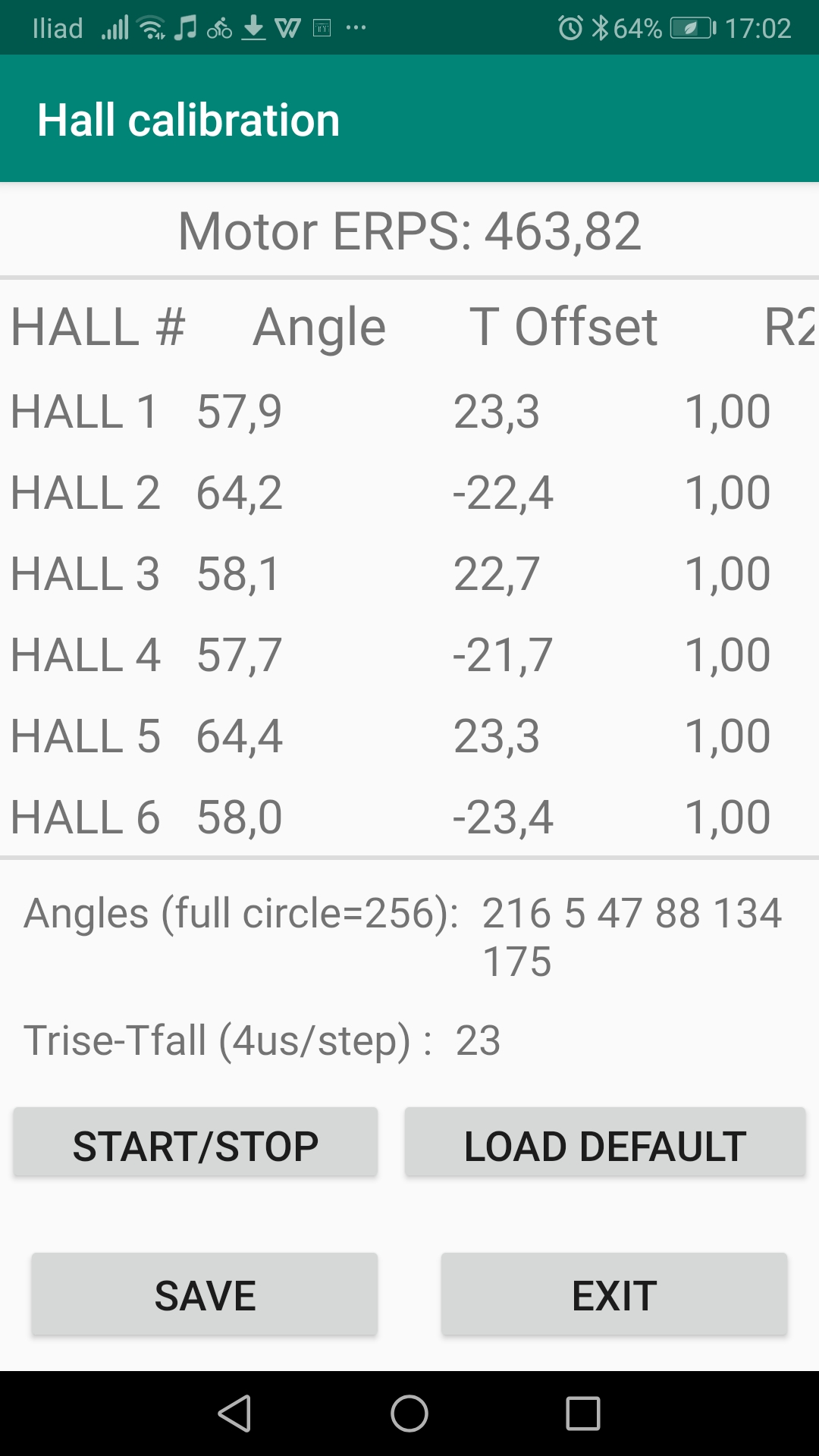Open recent apps from the navigation bar
The height and width of the screenshot is (1456, 819).
[583, 1414]
